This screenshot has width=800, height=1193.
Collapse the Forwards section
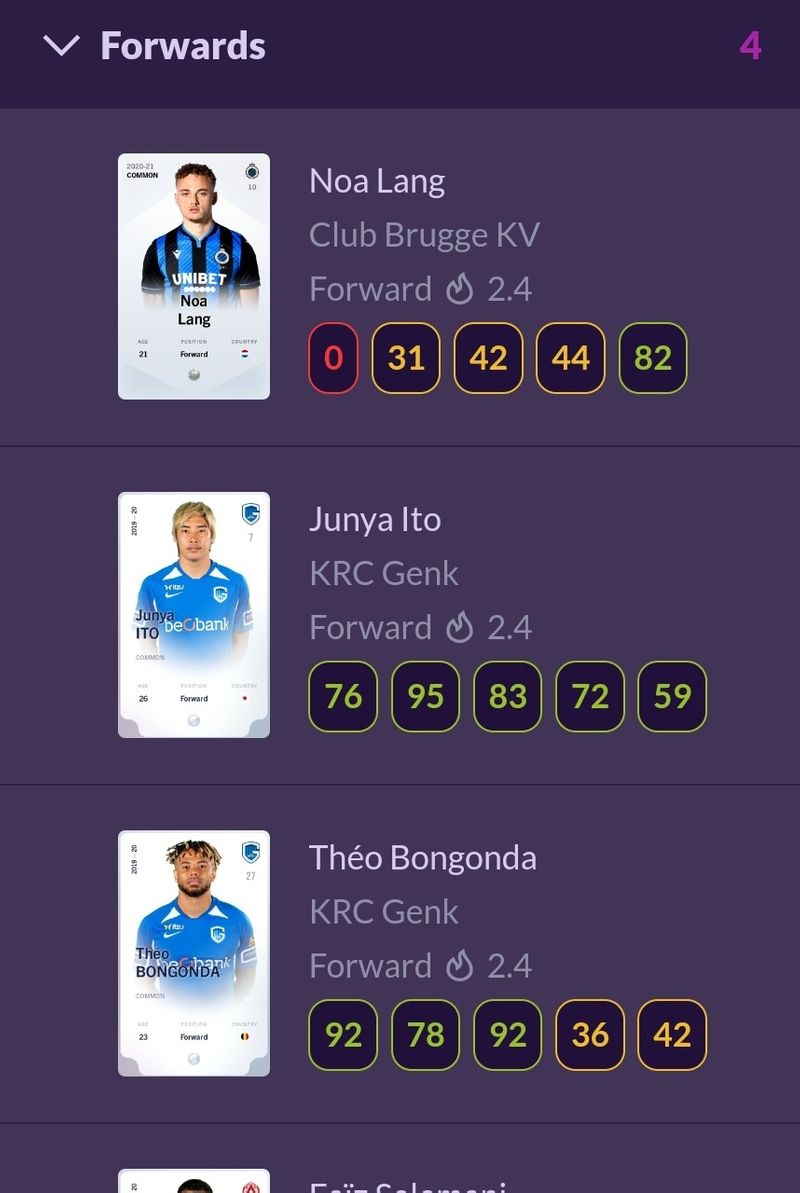62,46
